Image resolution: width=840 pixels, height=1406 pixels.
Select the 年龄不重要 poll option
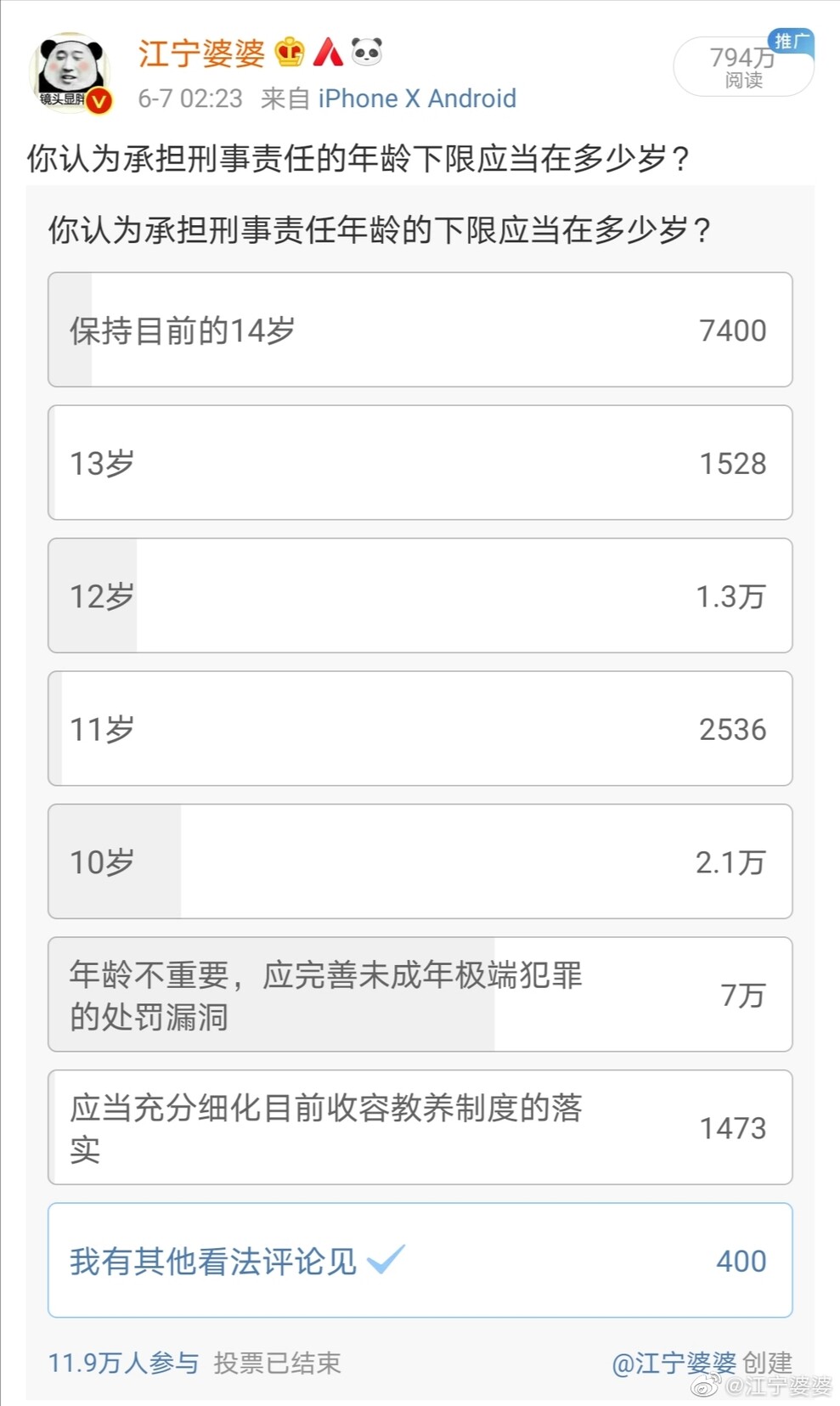tap(420, 995)
